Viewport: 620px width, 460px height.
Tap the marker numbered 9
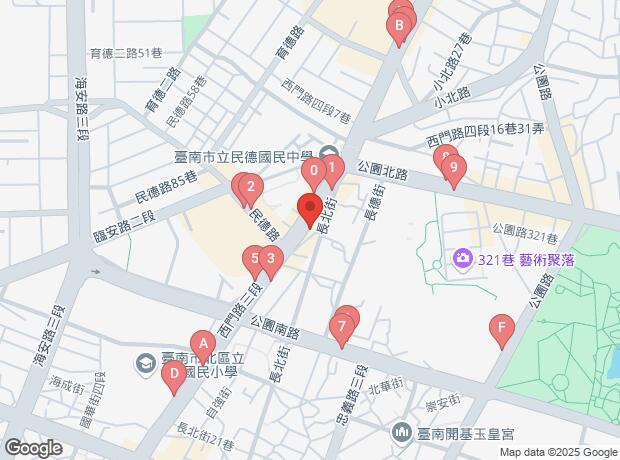pyautogui.click(x=453, y=169)
